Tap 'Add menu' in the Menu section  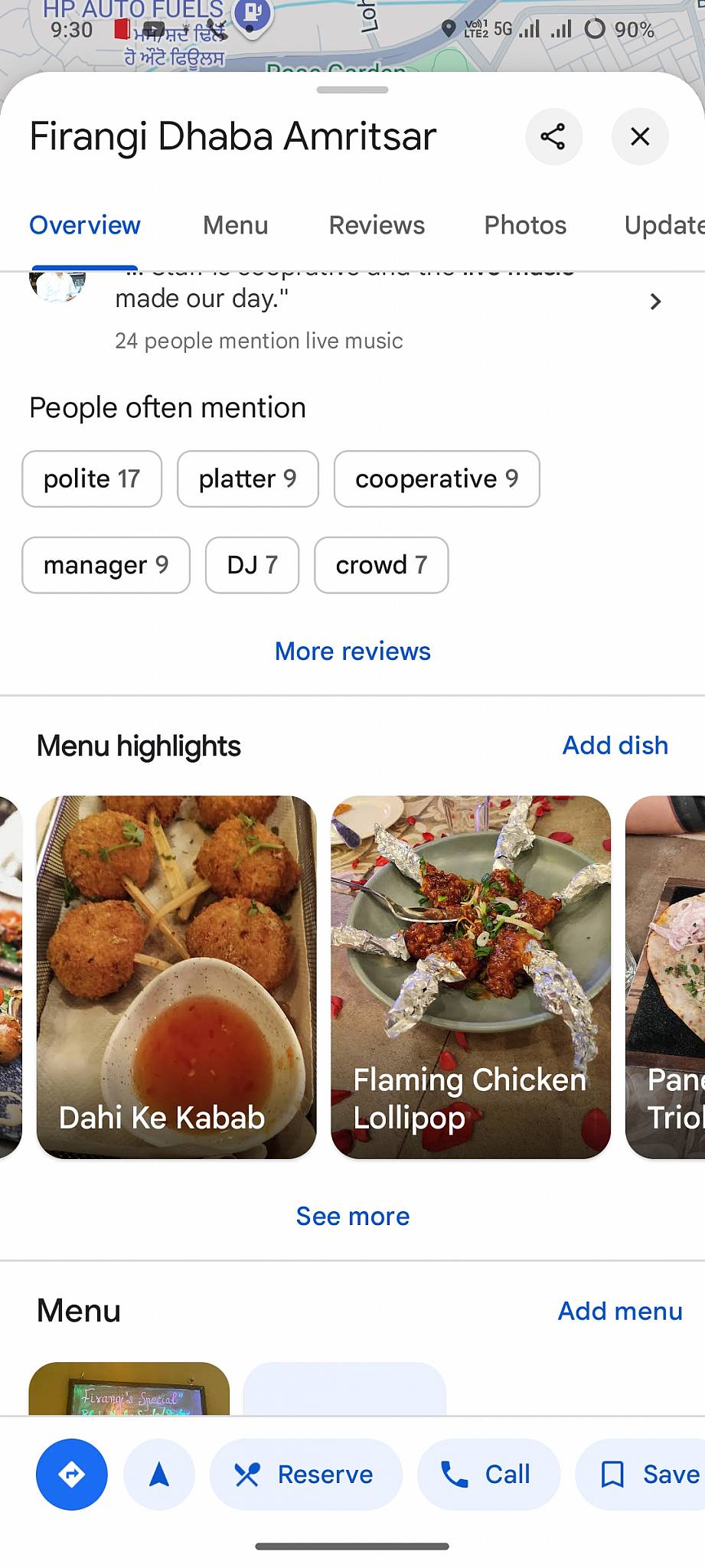[x=620, y=1311]
